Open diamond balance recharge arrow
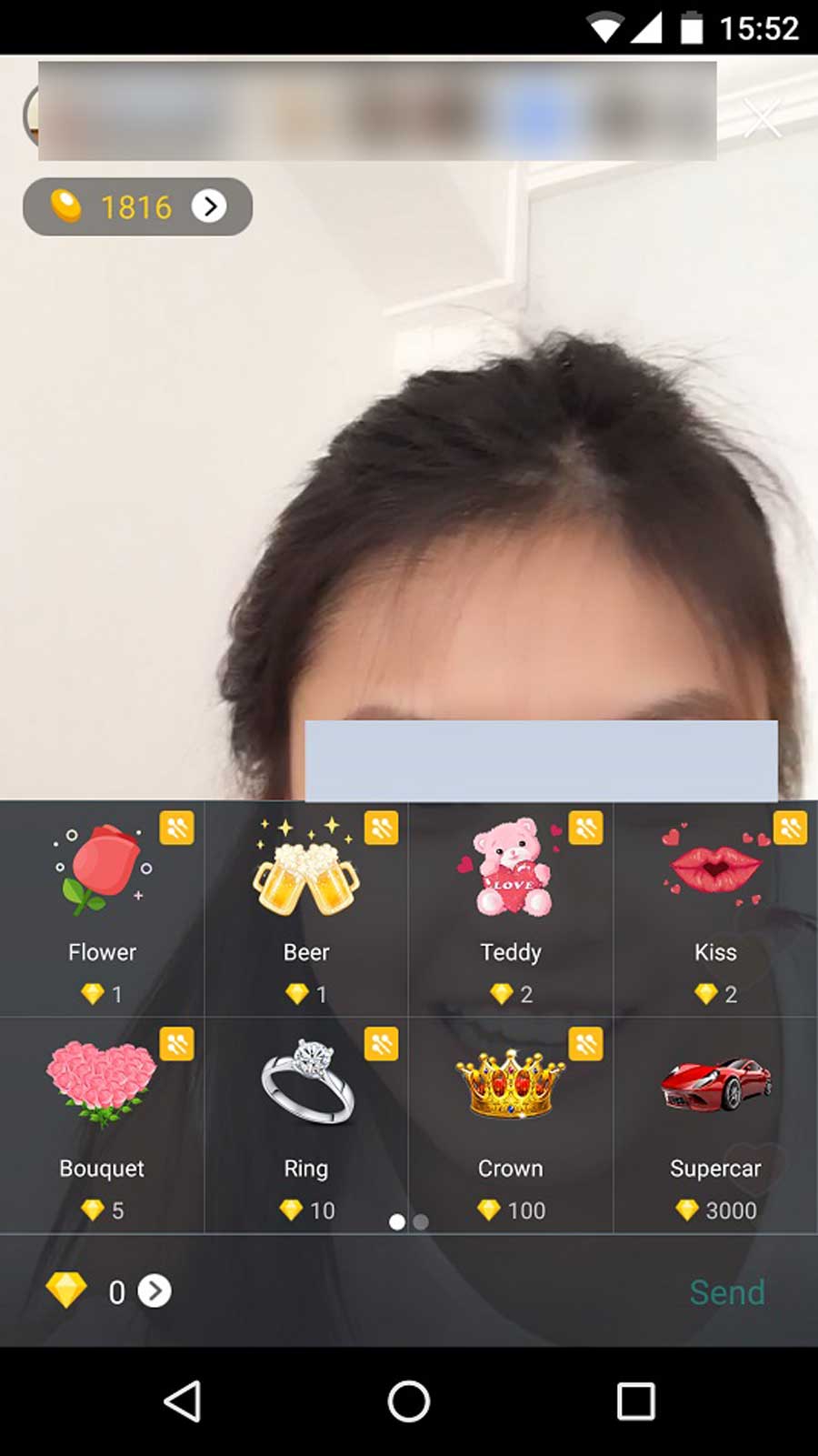The height and width of the screenshot is (1456, 818). tap(155, 1291)
